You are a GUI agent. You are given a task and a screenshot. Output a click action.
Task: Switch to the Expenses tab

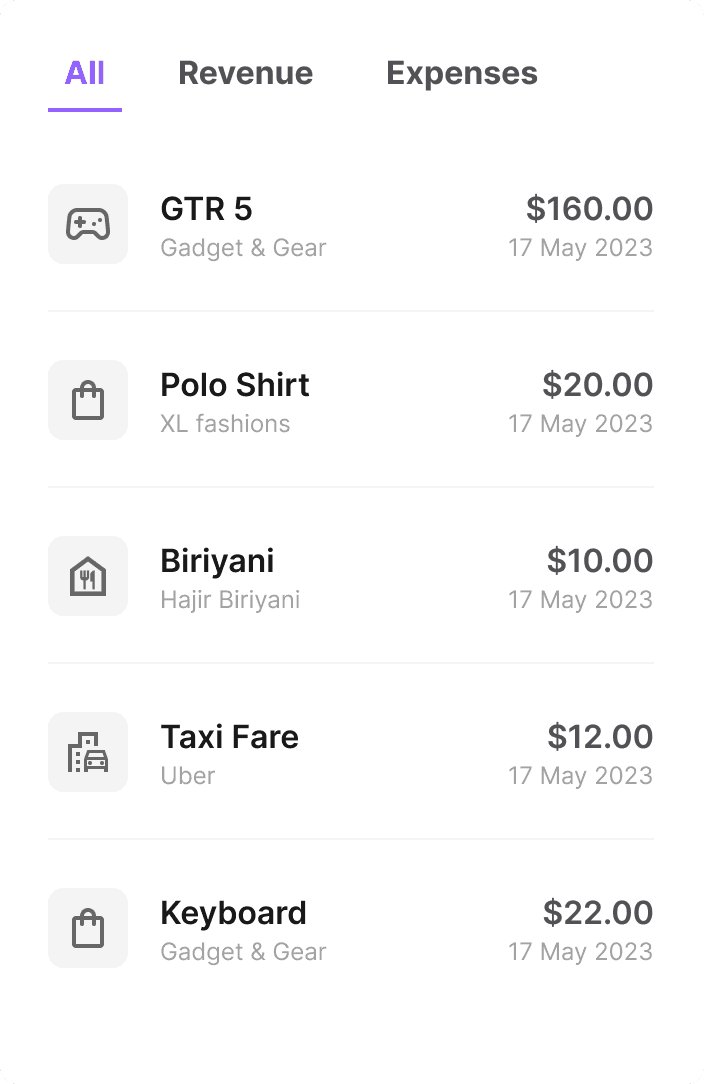(461, 74)
